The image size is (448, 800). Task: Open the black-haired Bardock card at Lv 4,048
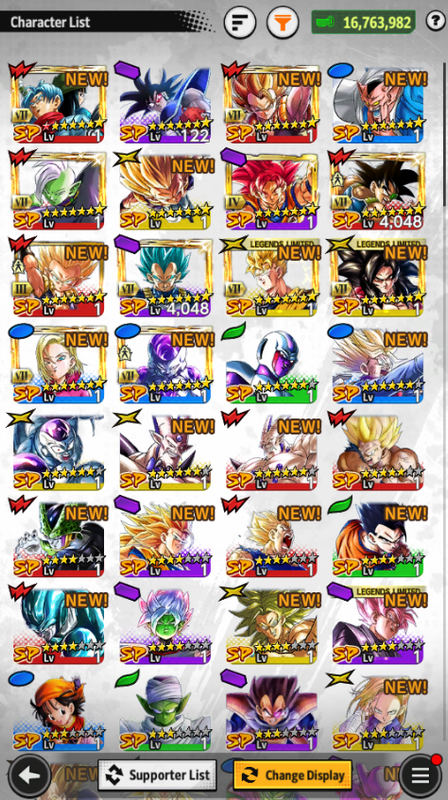378,191
